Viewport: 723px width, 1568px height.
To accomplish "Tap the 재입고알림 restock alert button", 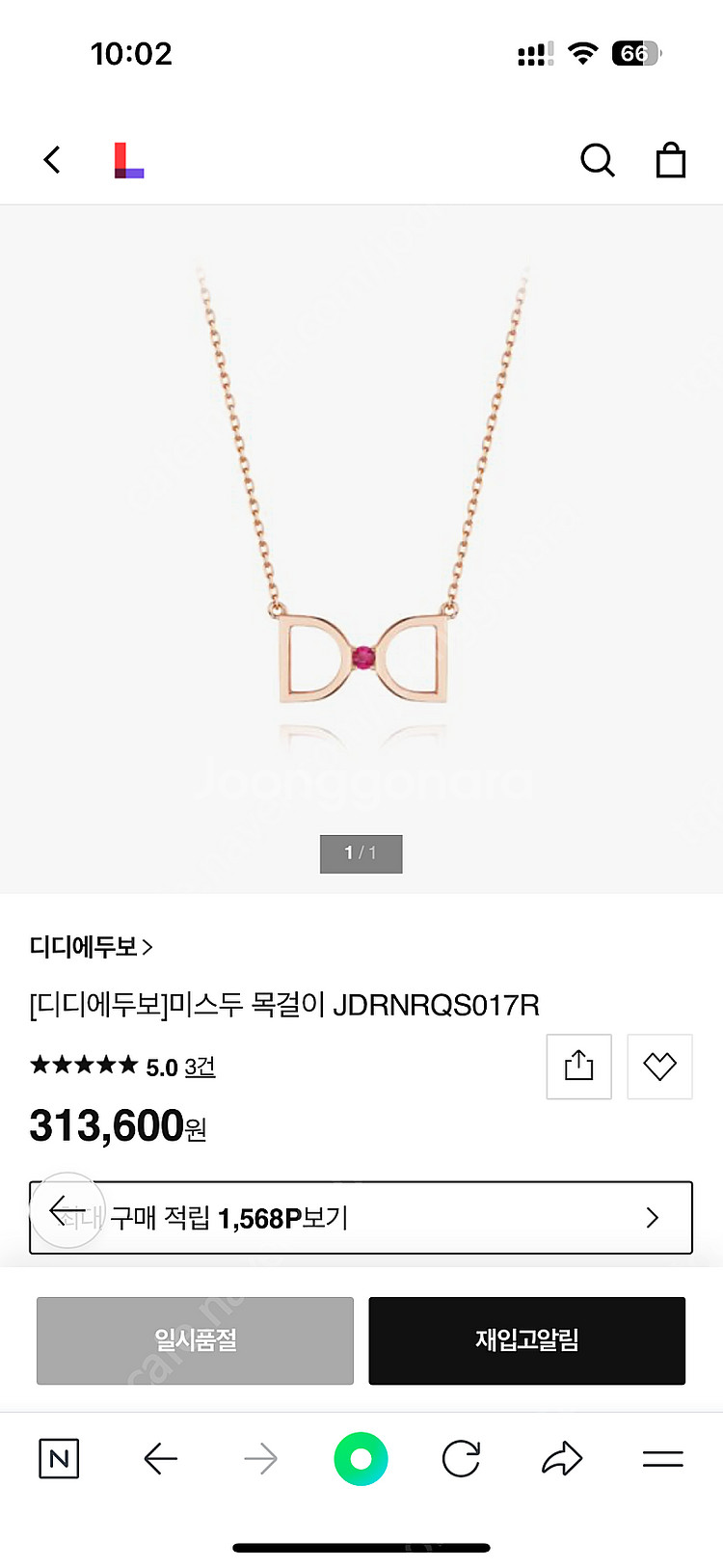I will [x=526, y=1340].
